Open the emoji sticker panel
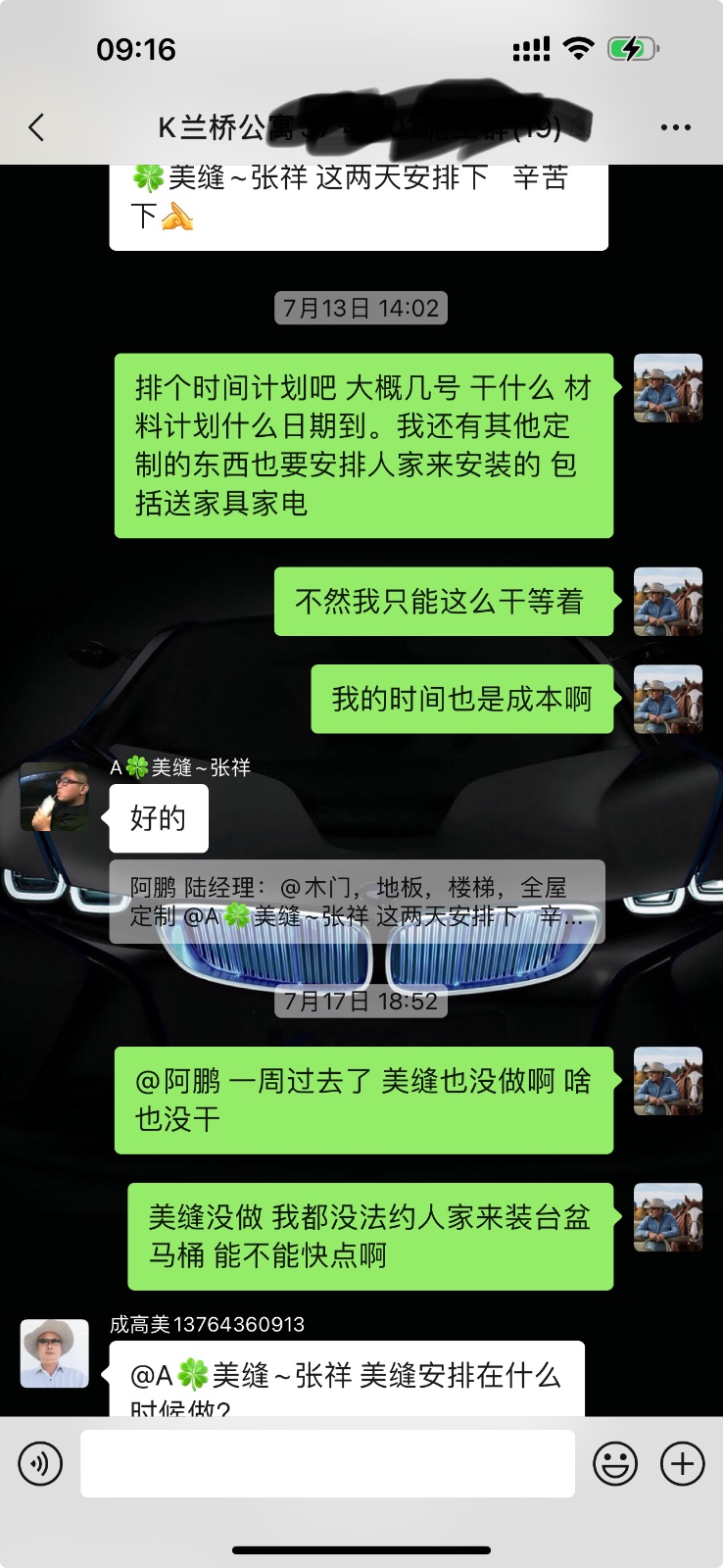 pos(615,1464)
